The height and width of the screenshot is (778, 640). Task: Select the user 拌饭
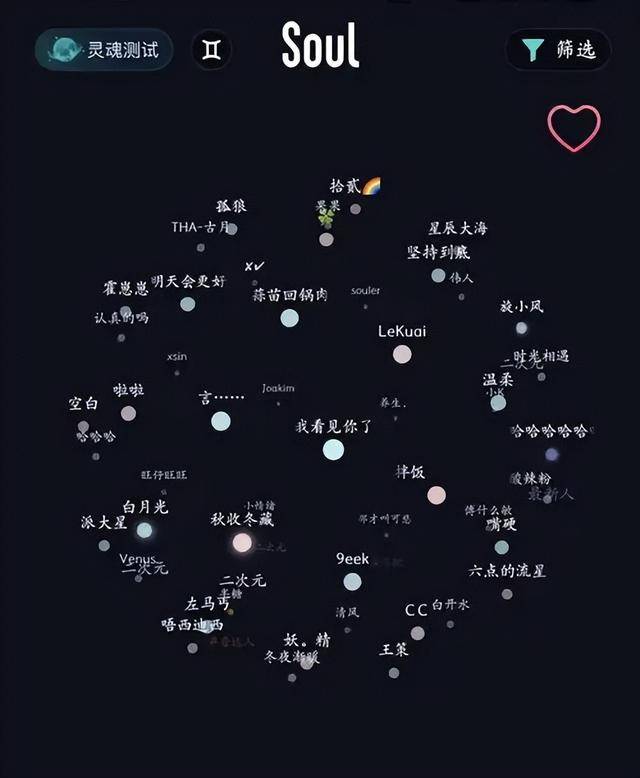click(436, 494)
